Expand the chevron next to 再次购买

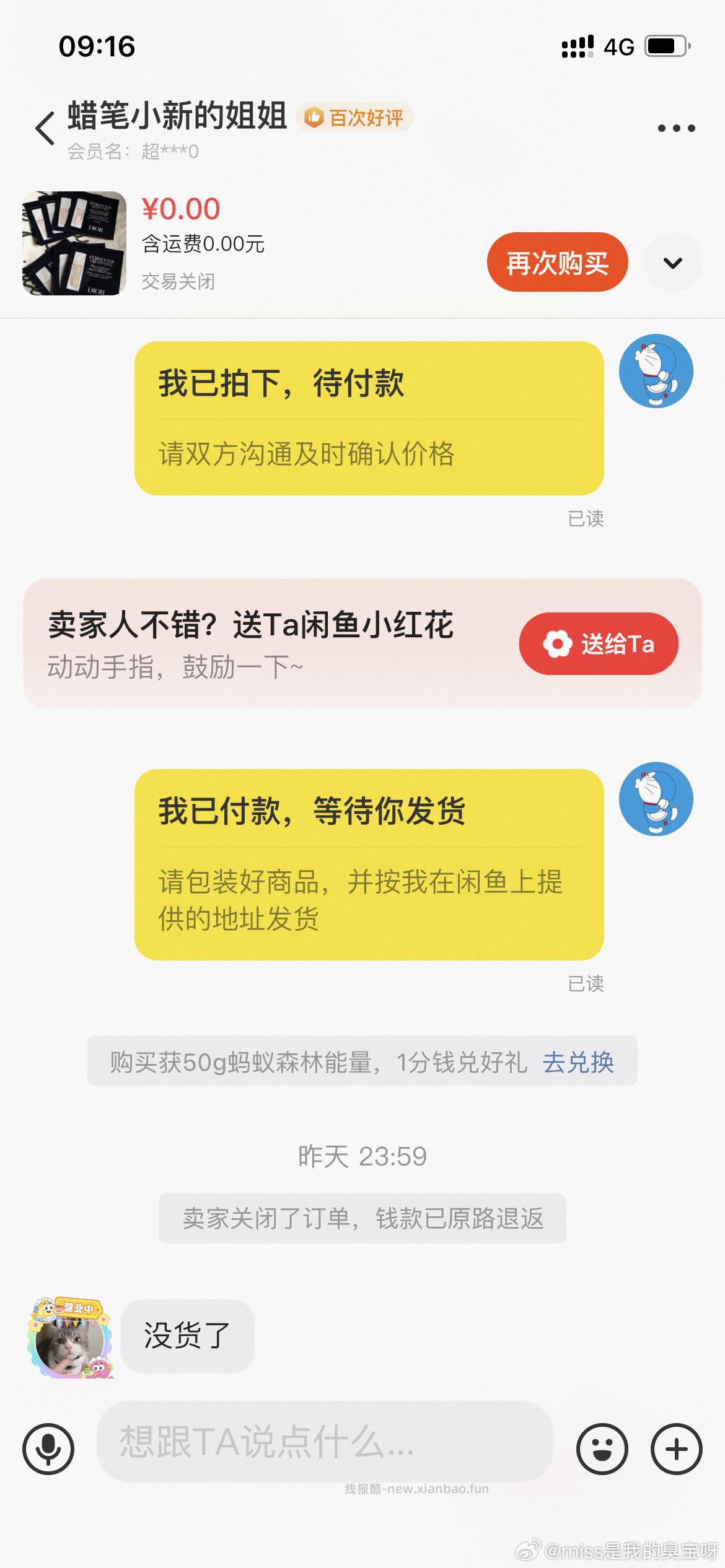[673, 263]
